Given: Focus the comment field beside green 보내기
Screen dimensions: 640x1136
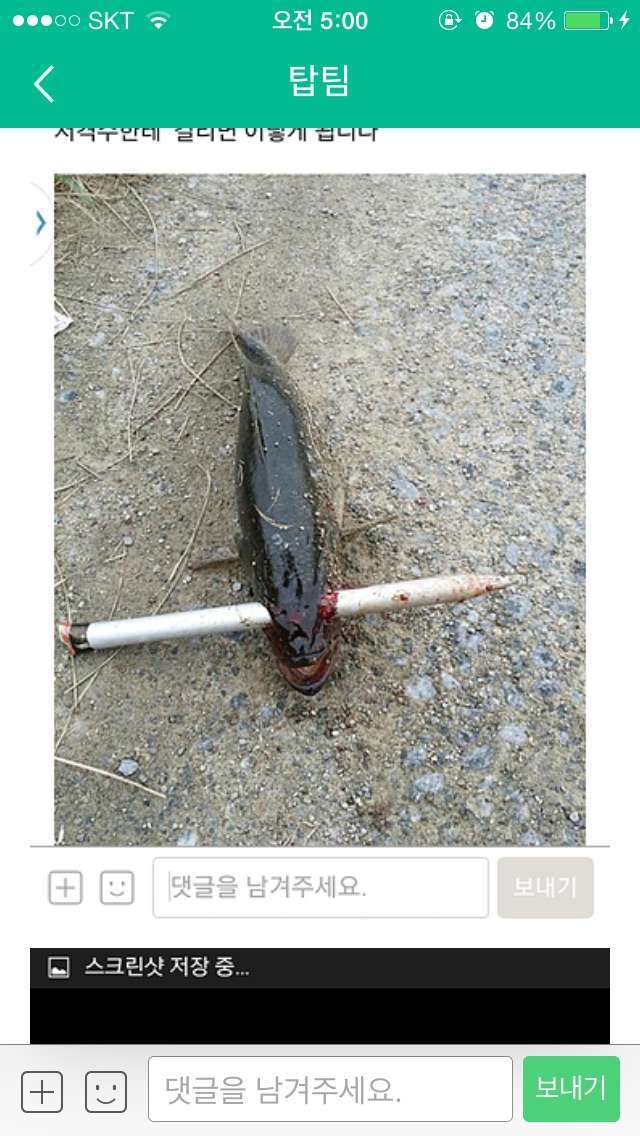Looking at the screenshot, I should [x=330, y=1088].
